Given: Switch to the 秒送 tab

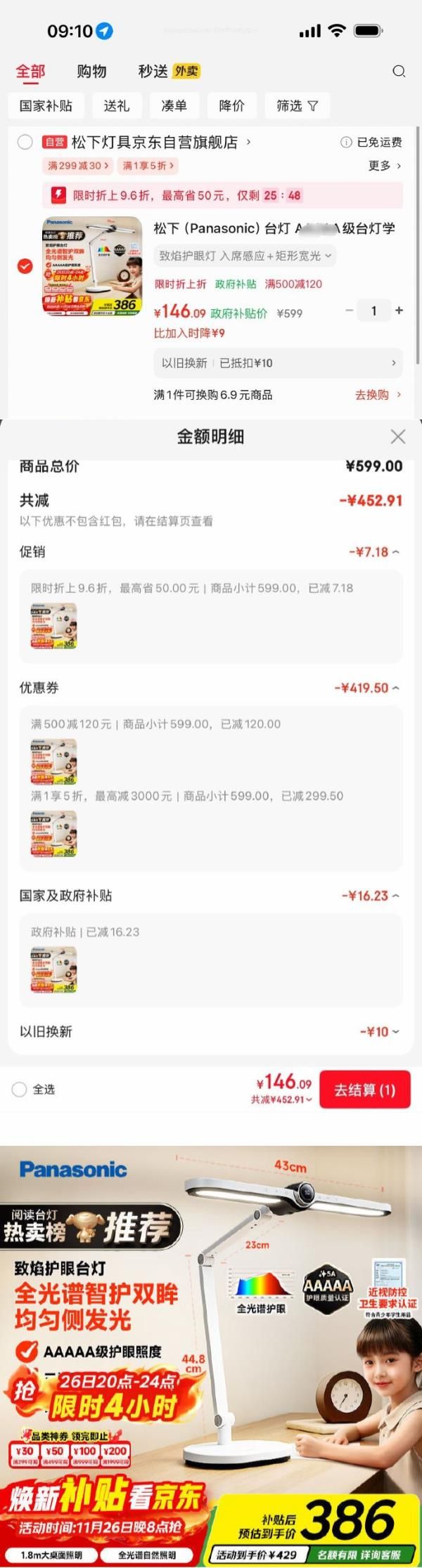Looking at the screenshot, I should click(153, 71).
